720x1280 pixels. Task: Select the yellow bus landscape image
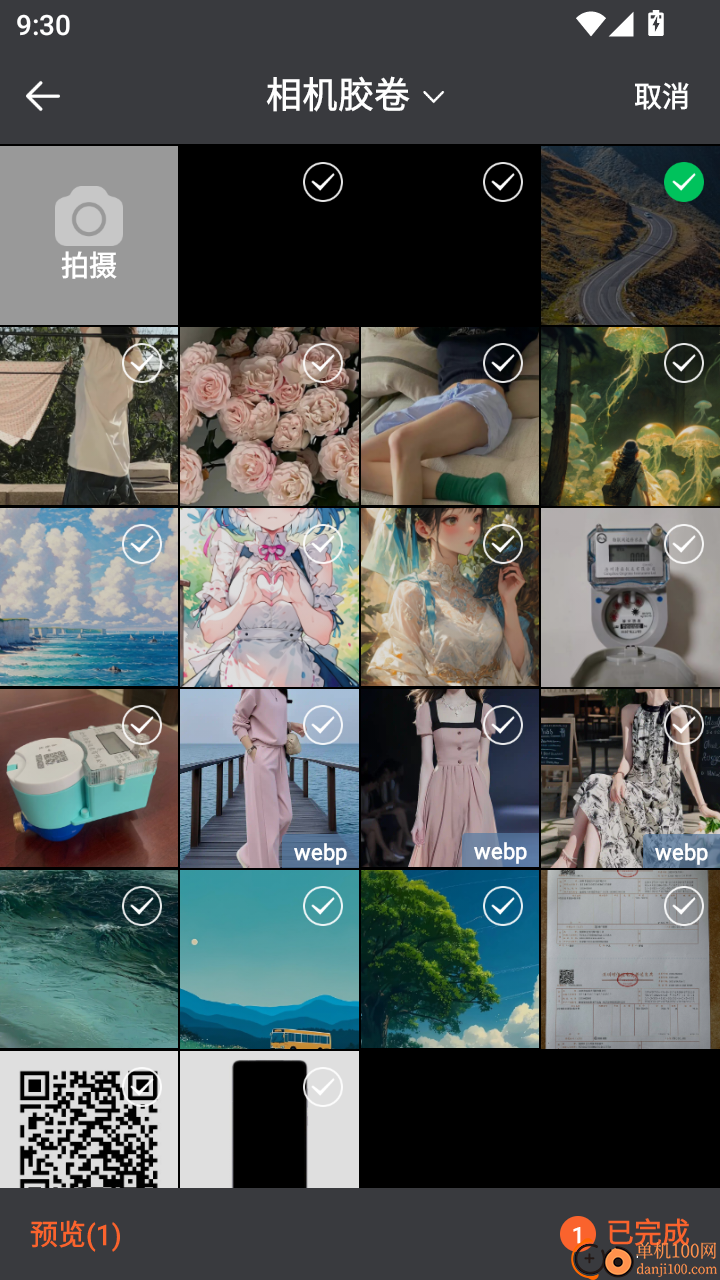point(323,906)
